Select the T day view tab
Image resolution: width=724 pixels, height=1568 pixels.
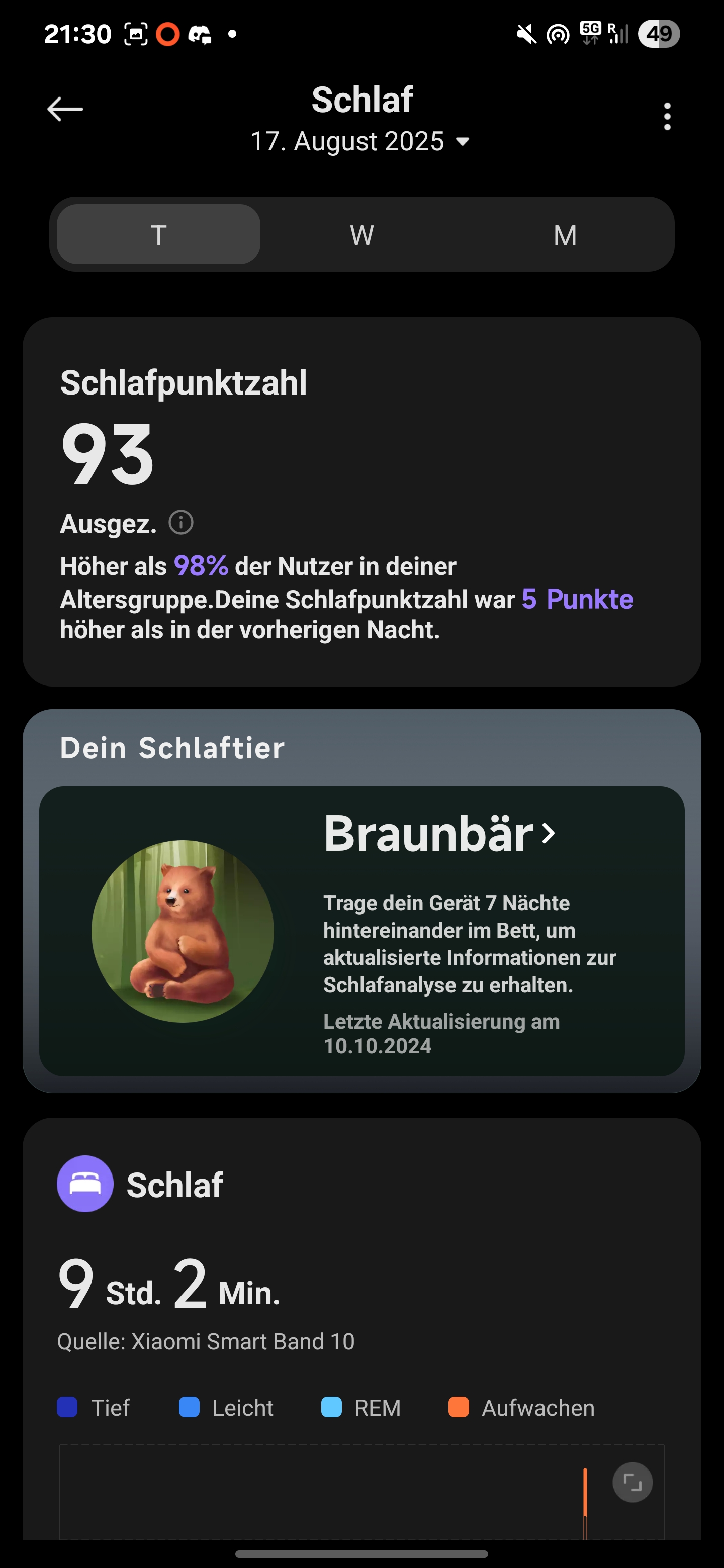(158, 235)
